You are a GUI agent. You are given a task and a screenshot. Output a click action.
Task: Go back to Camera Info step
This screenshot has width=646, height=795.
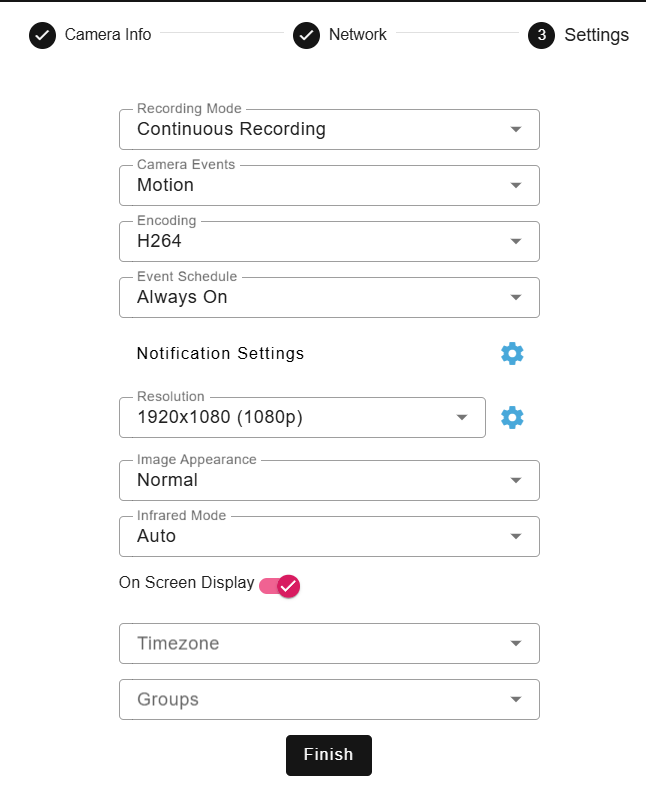90,35
